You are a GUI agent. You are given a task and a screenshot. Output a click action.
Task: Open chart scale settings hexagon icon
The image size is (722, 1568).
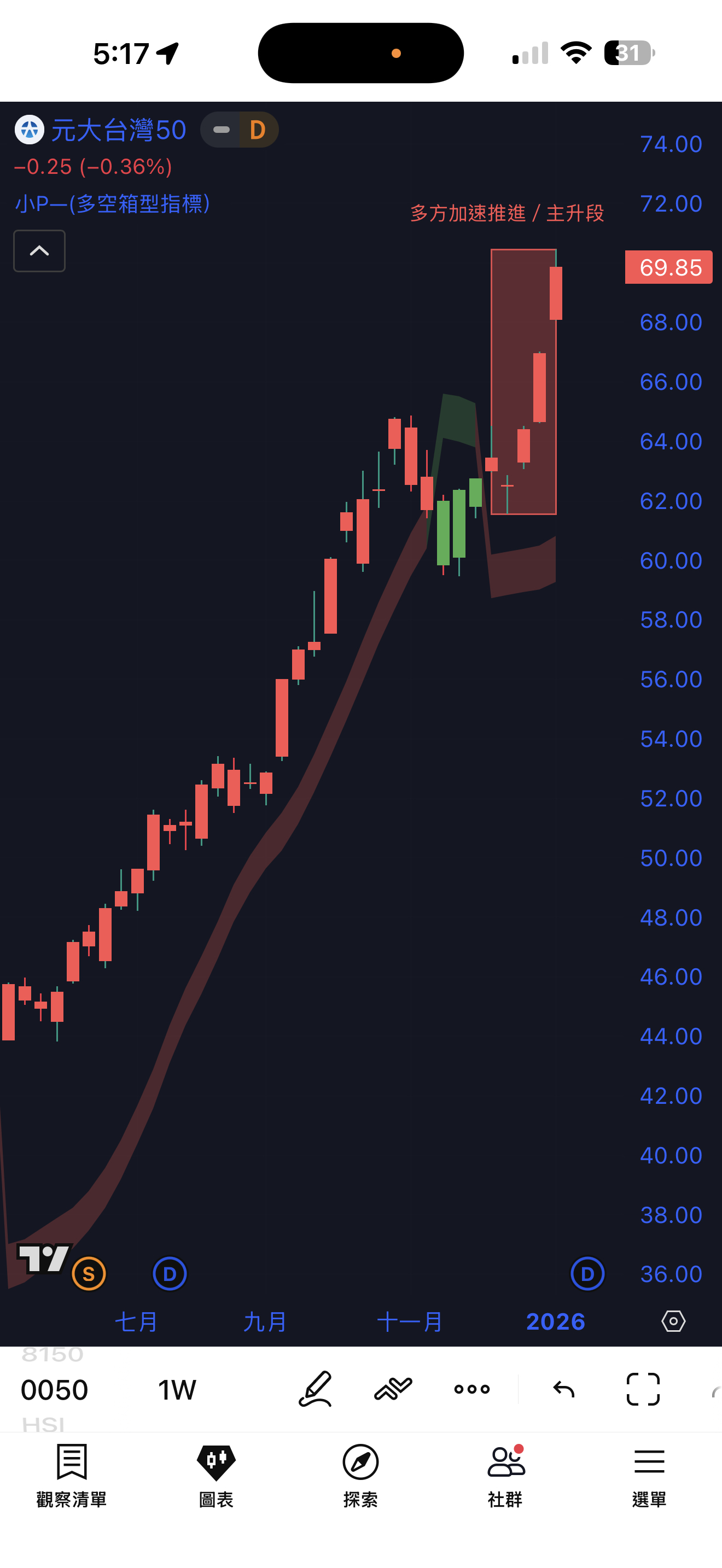[673, 1321]
